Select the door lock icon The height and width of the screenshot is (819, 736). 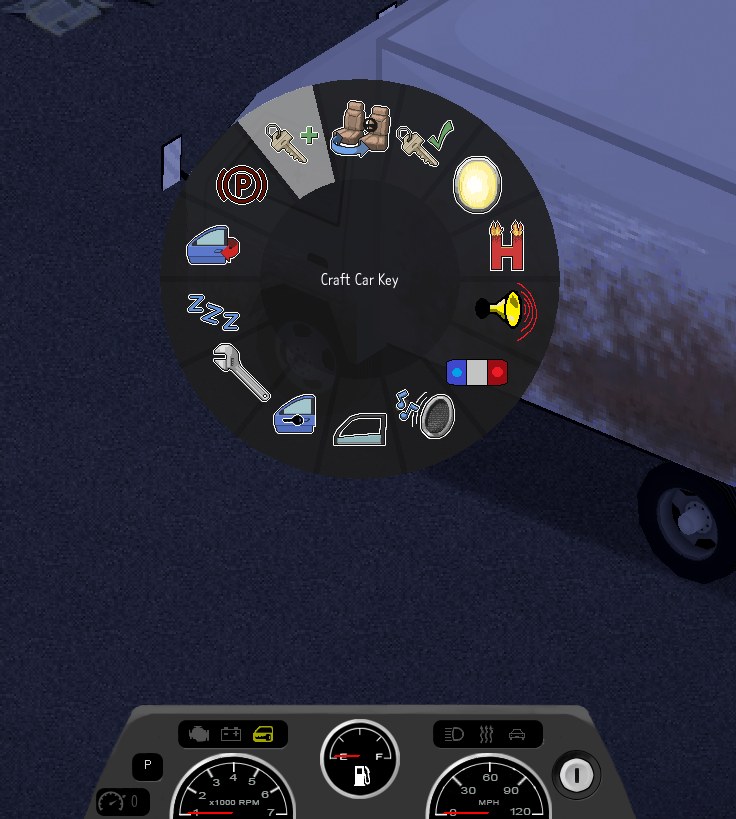[x=295, y=414]
